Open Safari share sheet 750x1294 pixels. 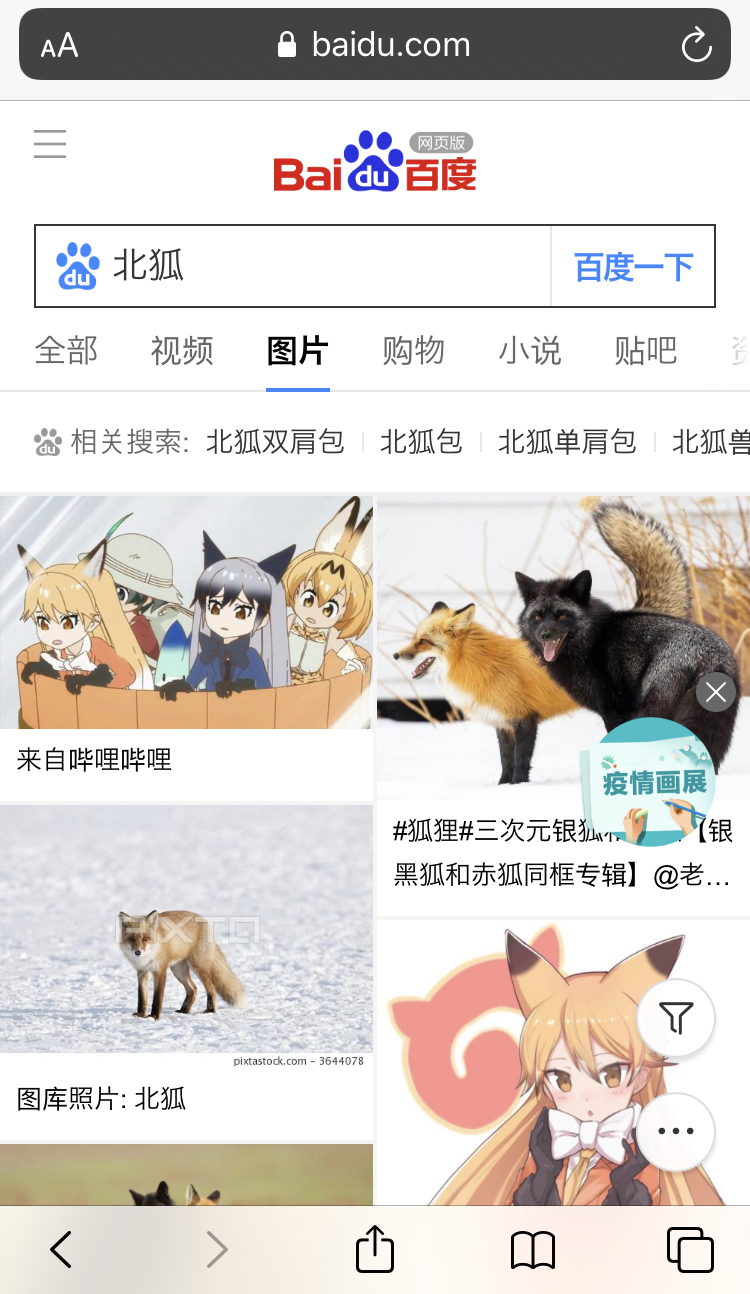pos(375,1250)
